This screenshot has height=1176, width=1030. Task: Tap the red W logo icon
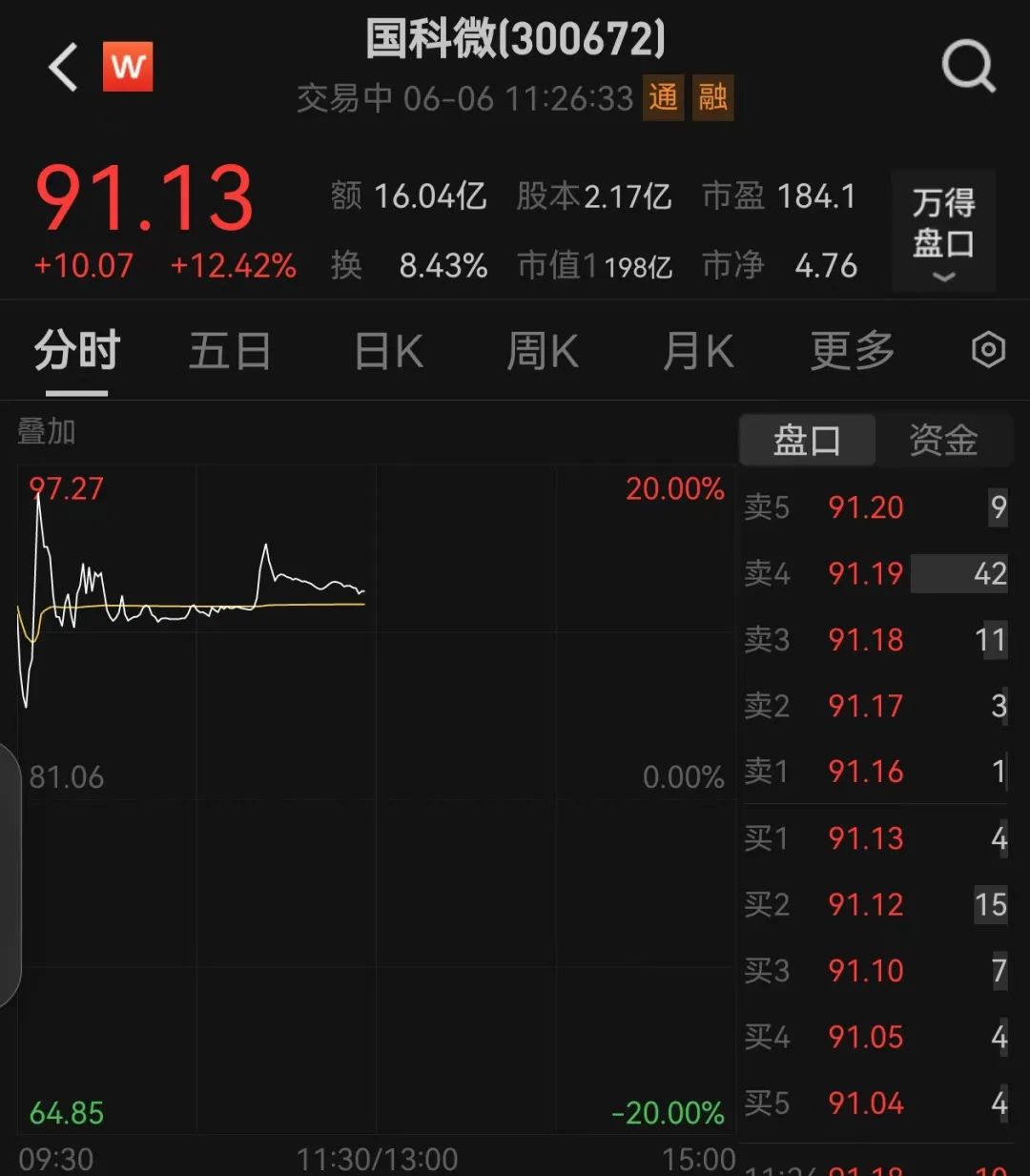tap(128, 67)
